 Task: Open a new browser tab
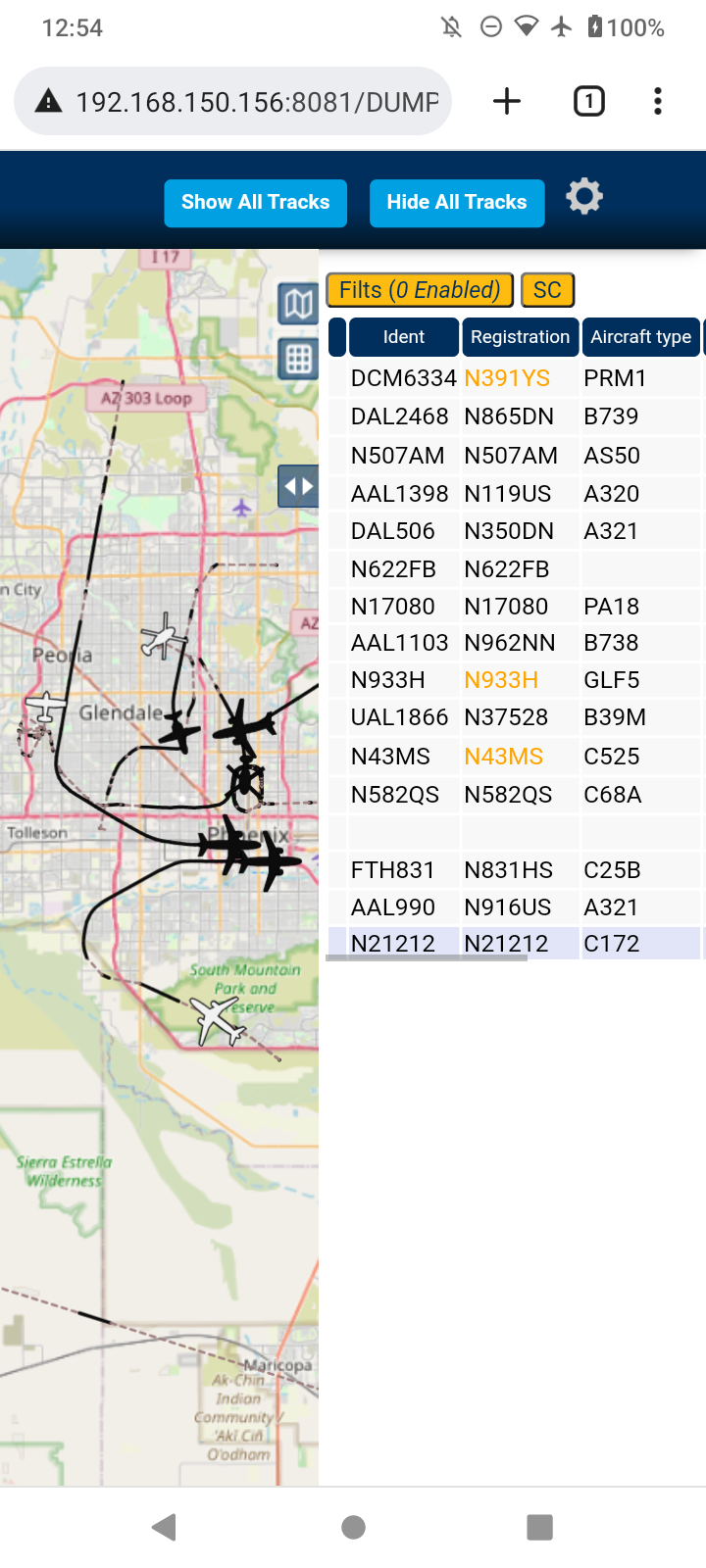pyautogui.click(x=507, y=101)
